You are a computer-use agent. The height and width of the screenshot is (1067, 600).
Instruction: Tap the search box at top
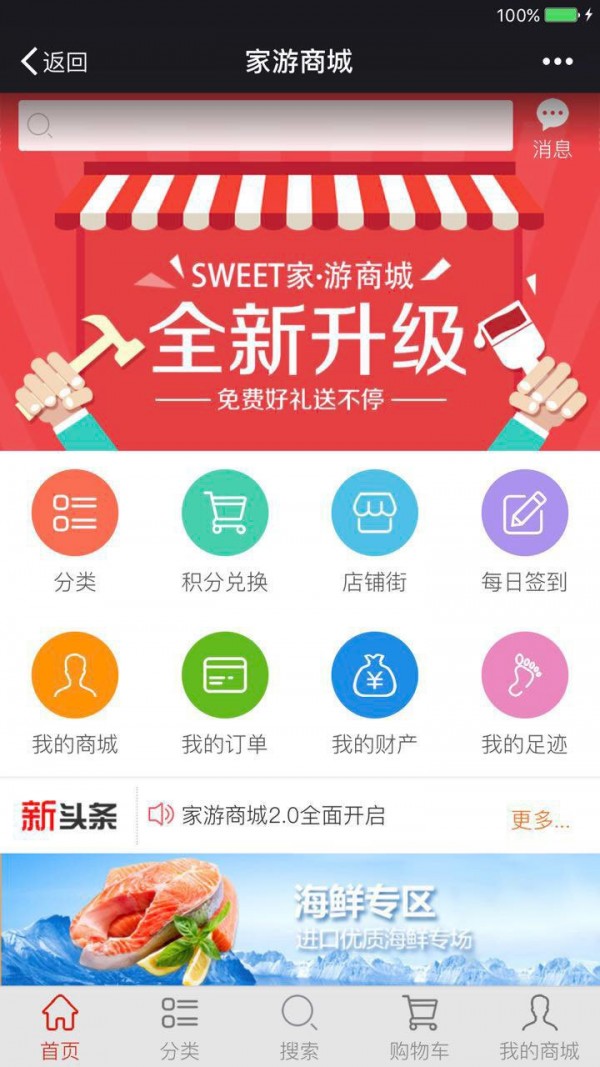point(266,125)
